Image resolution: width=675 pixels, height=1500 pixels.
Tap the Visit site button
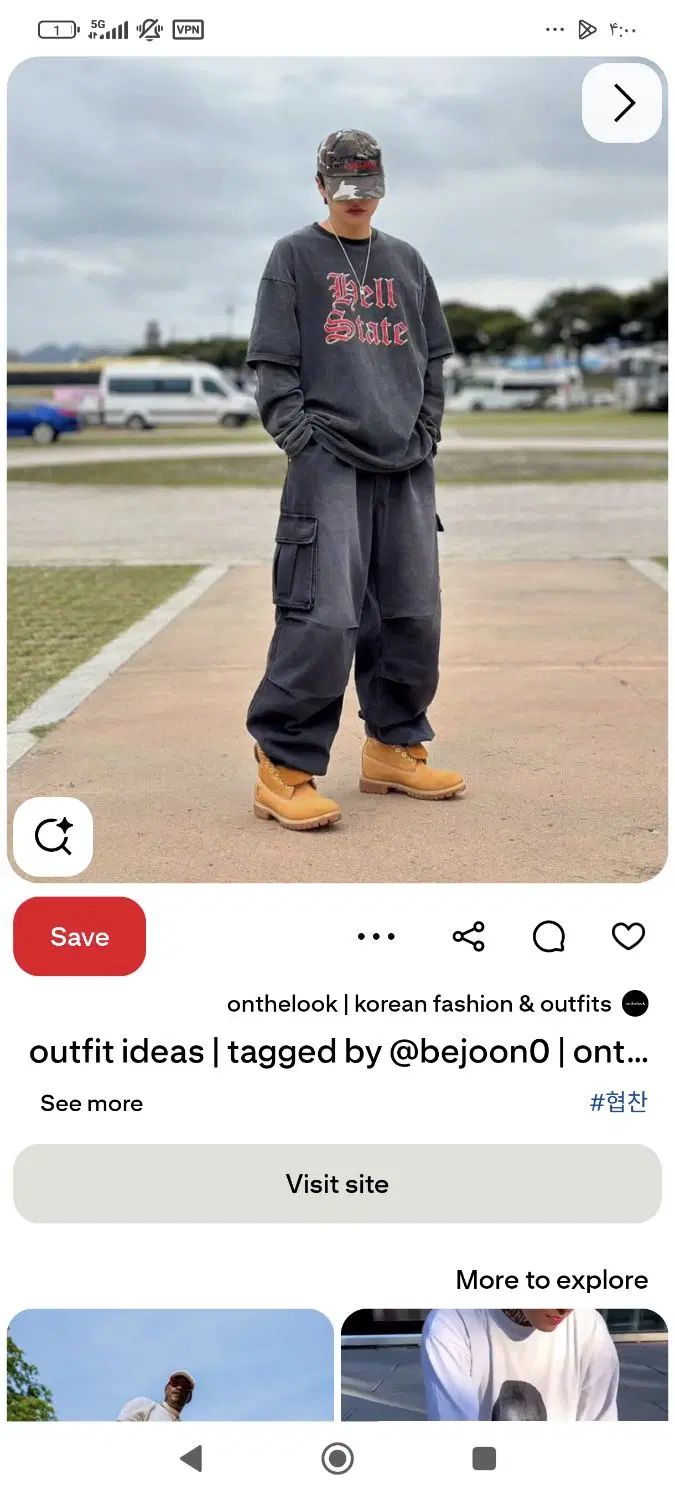pyautogui.click(x=337, y=1184)
